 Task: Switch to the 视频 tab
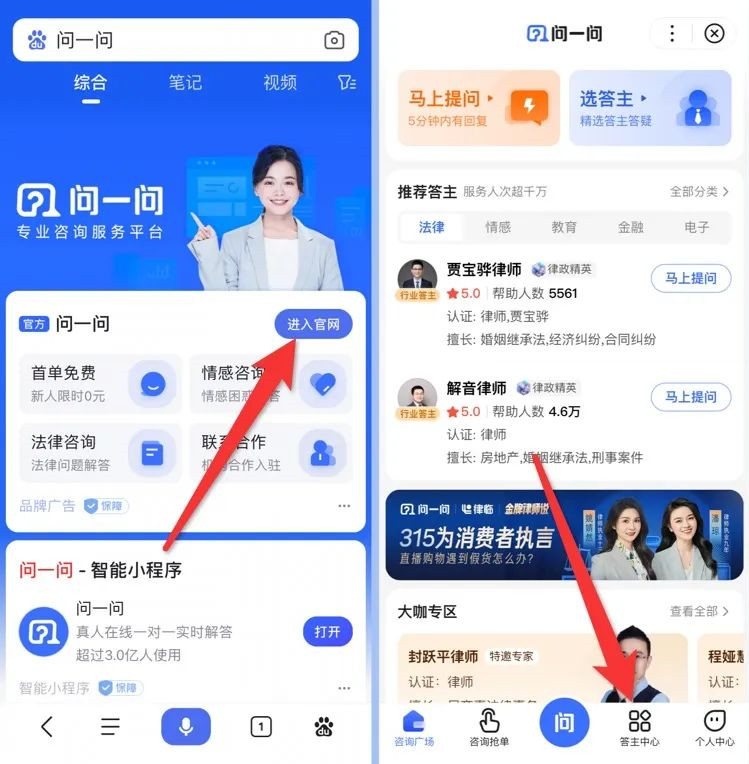pyautogui.click(x=279, y=83)
